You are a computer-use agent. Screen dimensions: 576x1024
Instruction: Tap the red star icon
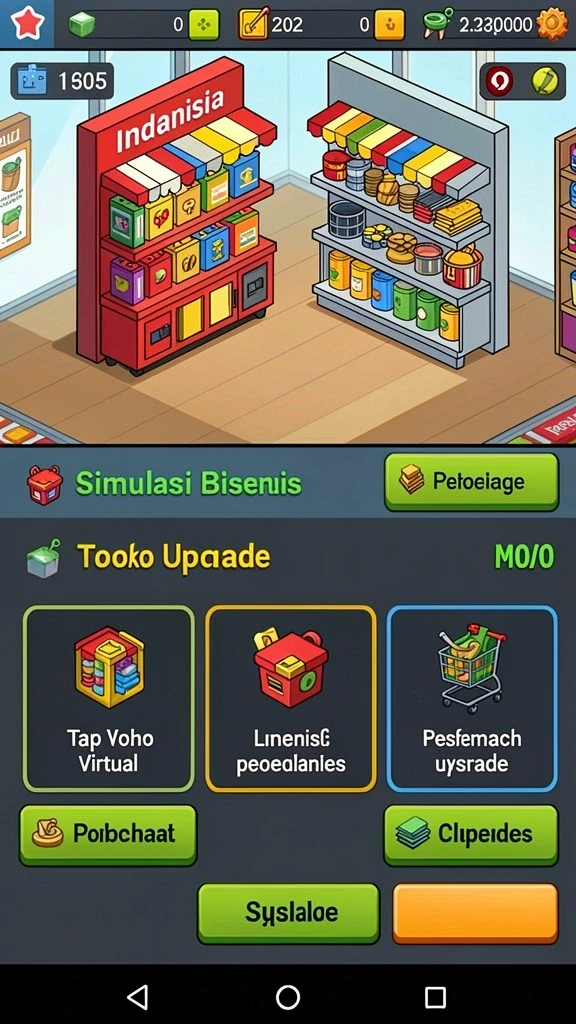(x=27, y=24)
